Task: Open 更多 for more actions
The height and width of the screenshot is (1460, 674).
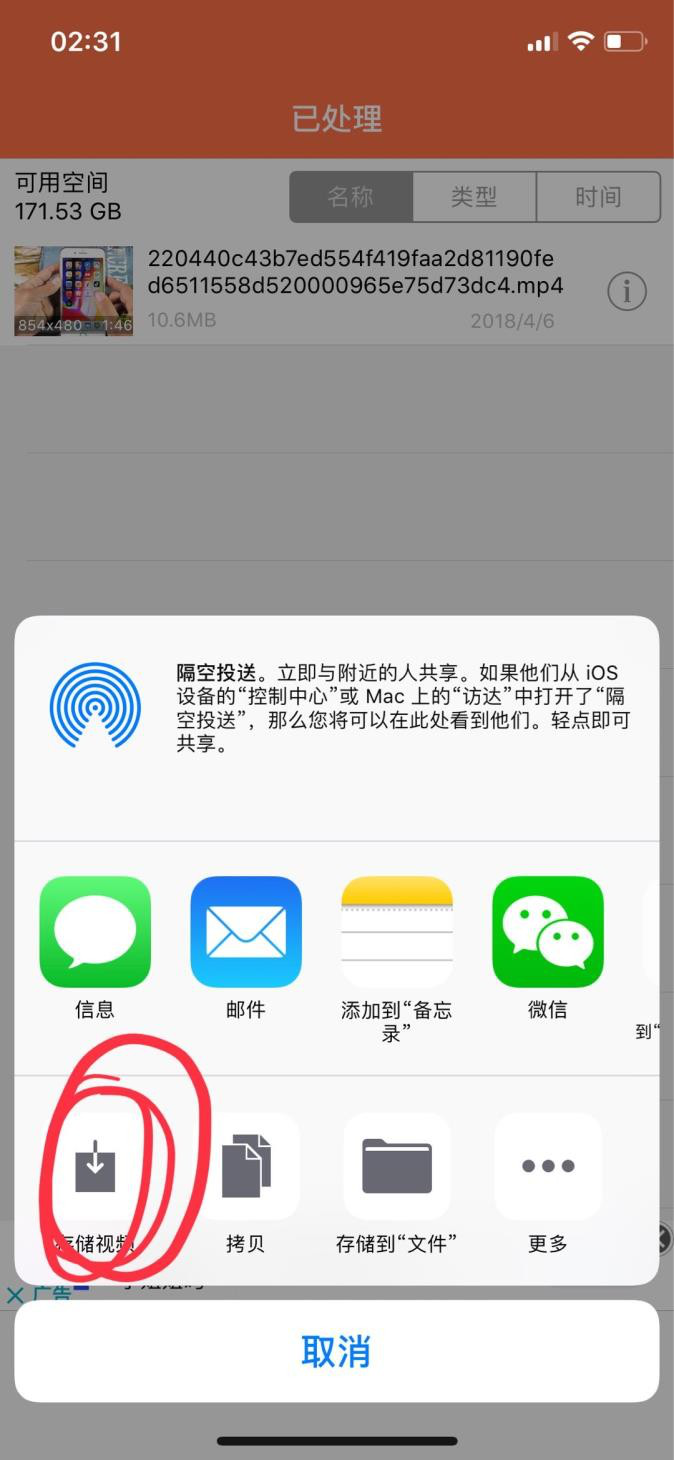Action: coord(548,1167)
